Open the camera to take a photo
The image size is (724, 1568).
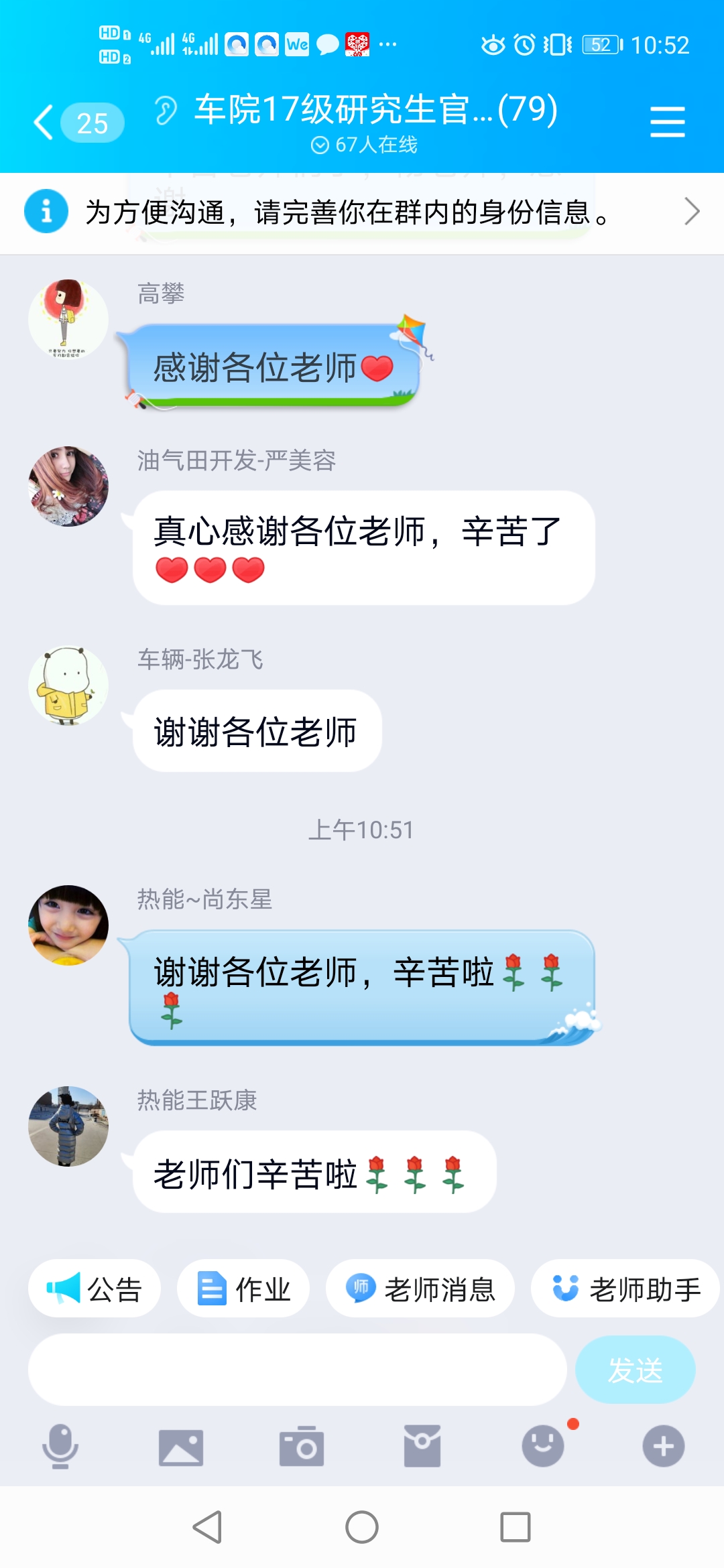302,1446
